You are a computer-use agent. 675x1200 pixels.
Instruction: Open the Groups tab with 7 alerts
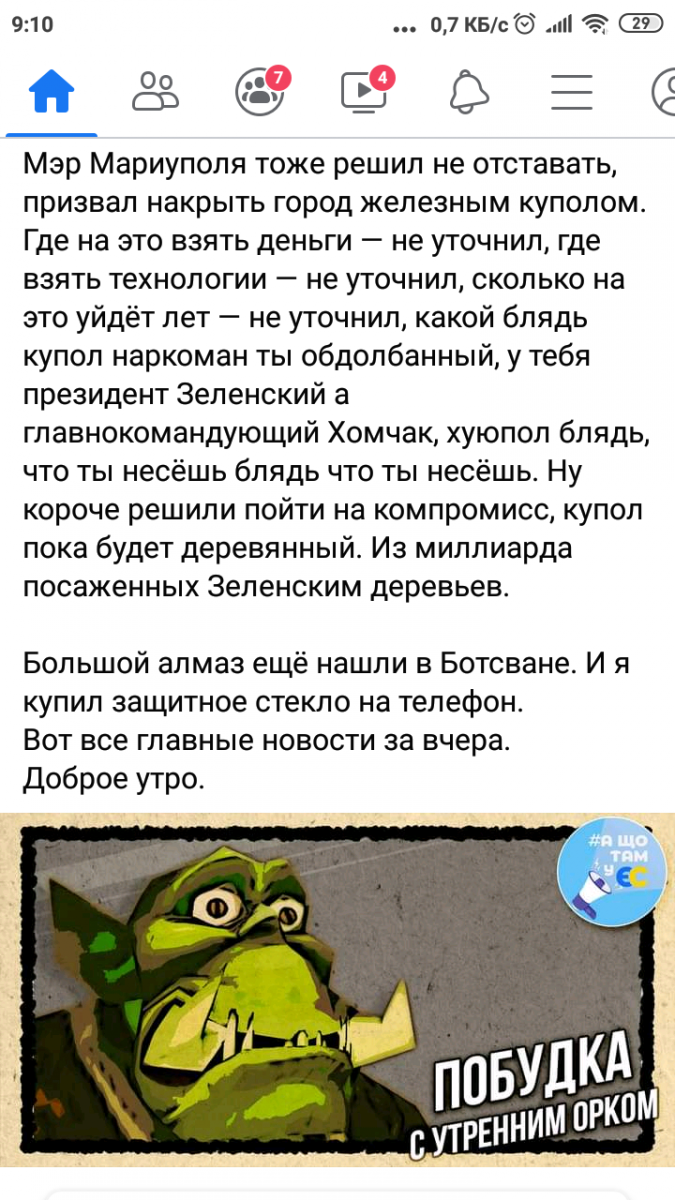[x=261, y=90]
